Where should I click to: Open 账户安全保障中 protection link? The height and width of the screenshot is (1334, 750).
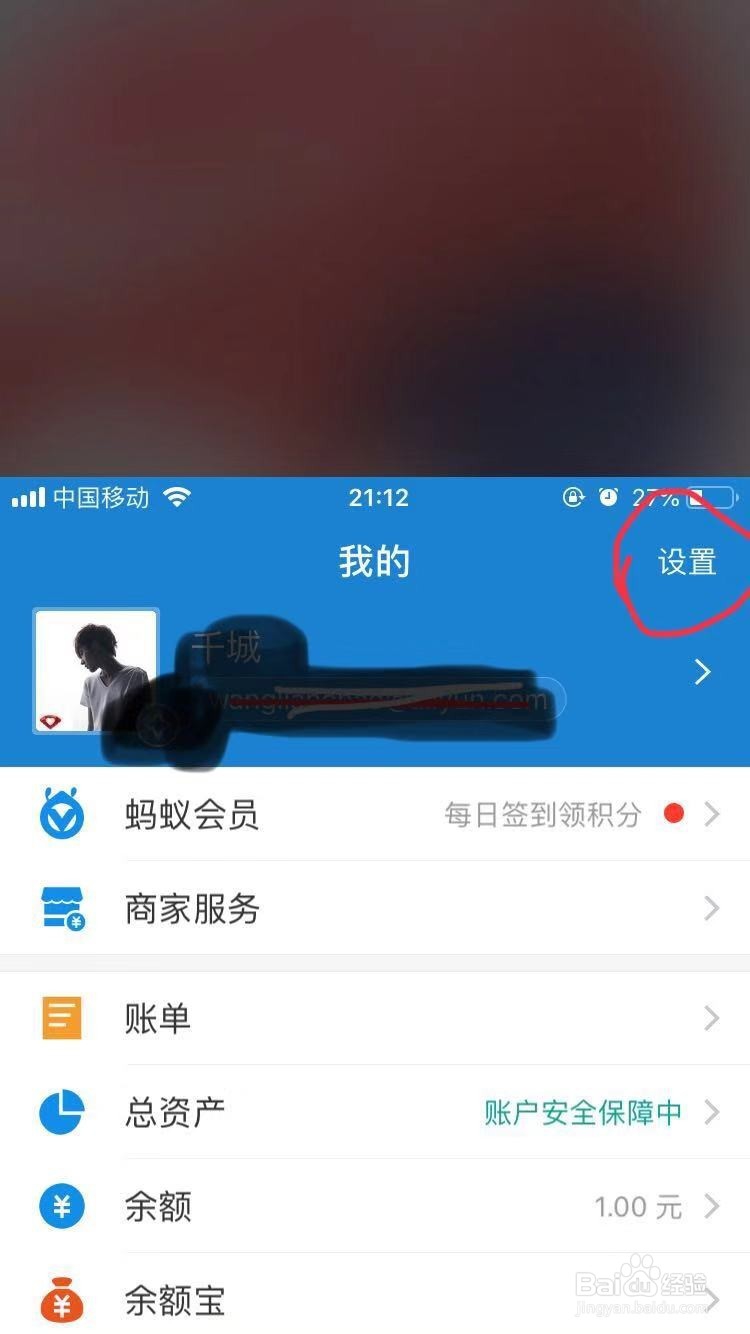point(583,1112)
